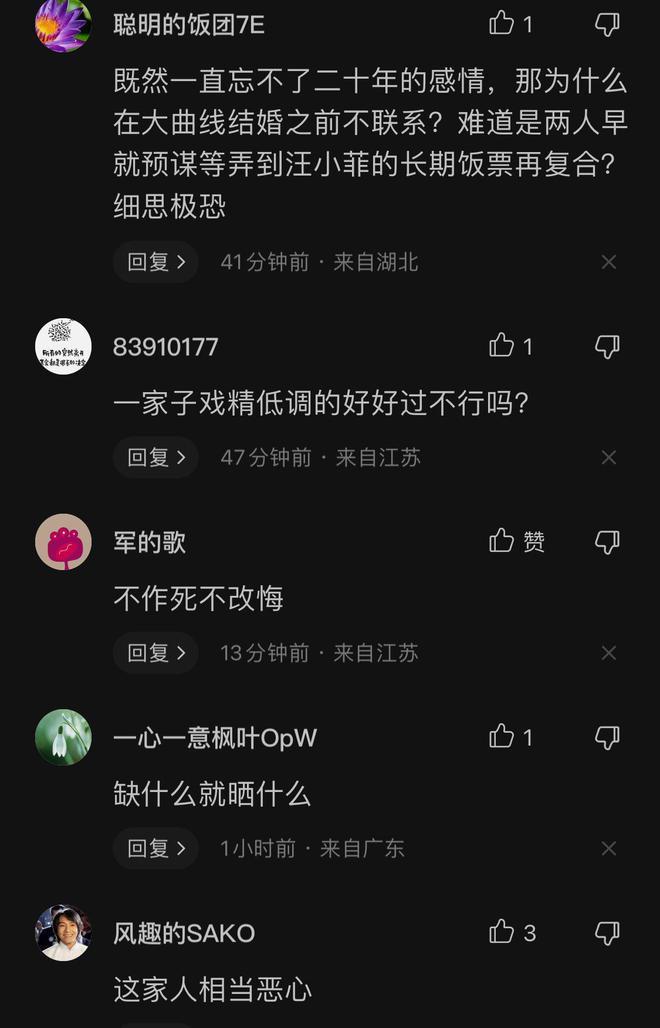Reply to 83910177's comment
Viewport: 660px width, 1028px height.
(x=155, y=457)
